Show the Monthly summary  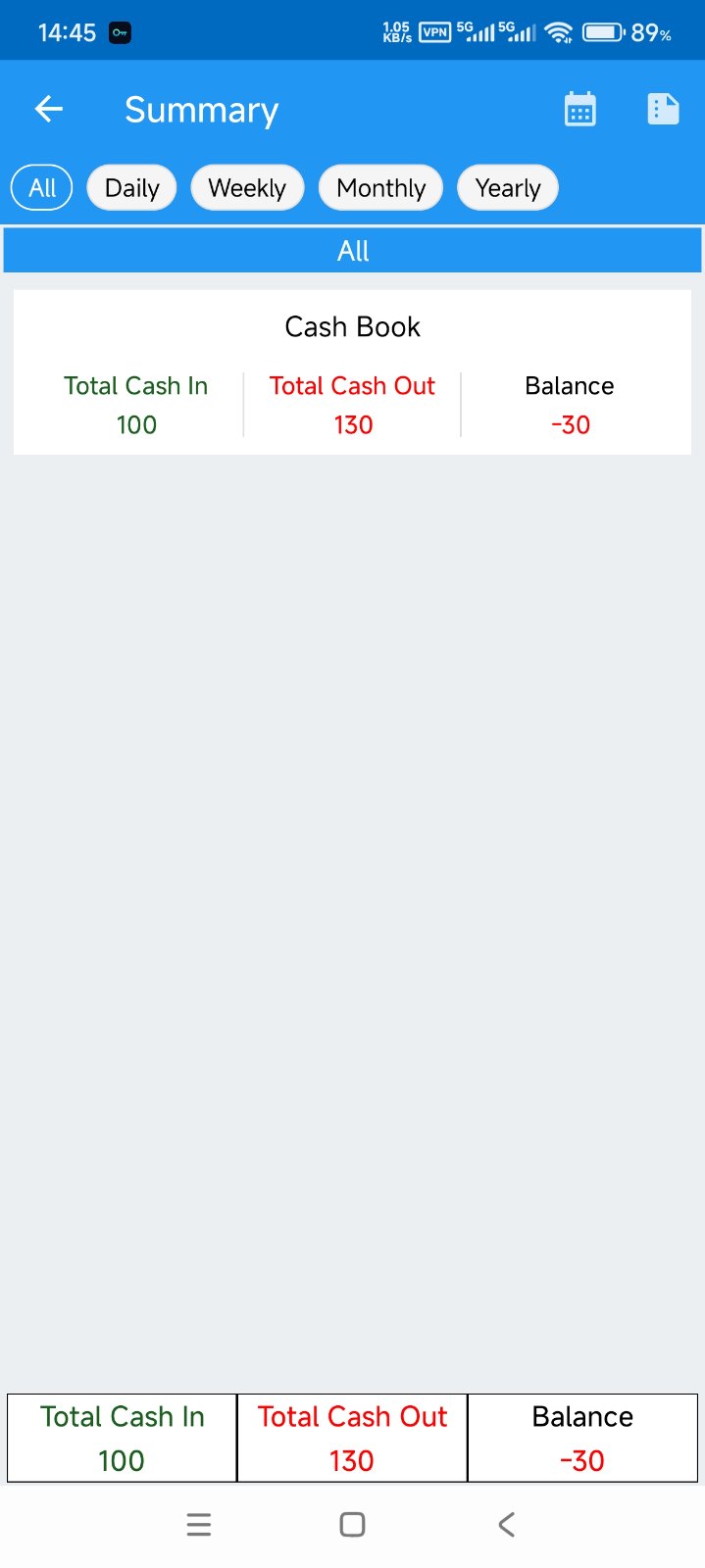380,188
